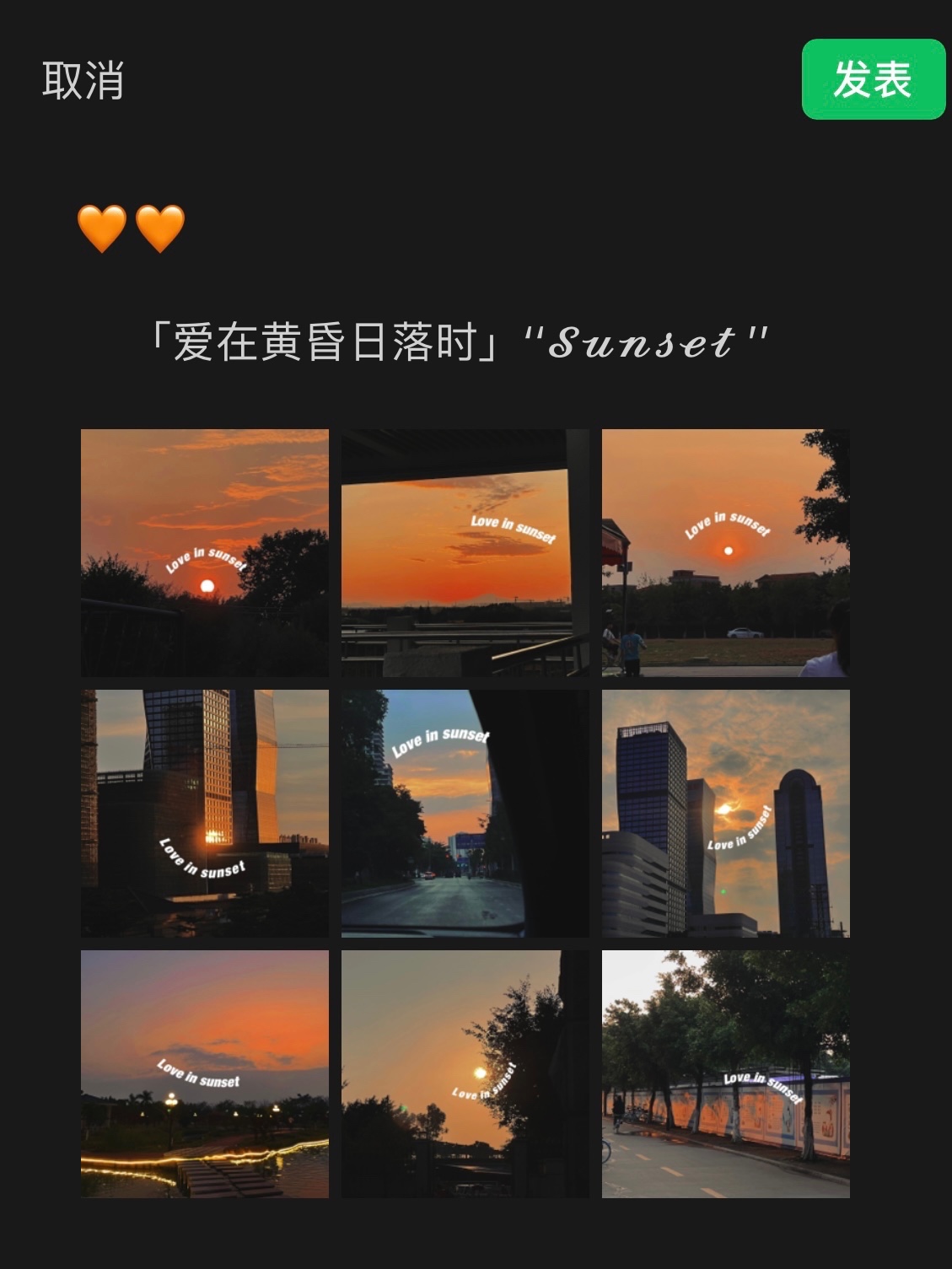Open the first photo with sun over trees

click(204, 552)
